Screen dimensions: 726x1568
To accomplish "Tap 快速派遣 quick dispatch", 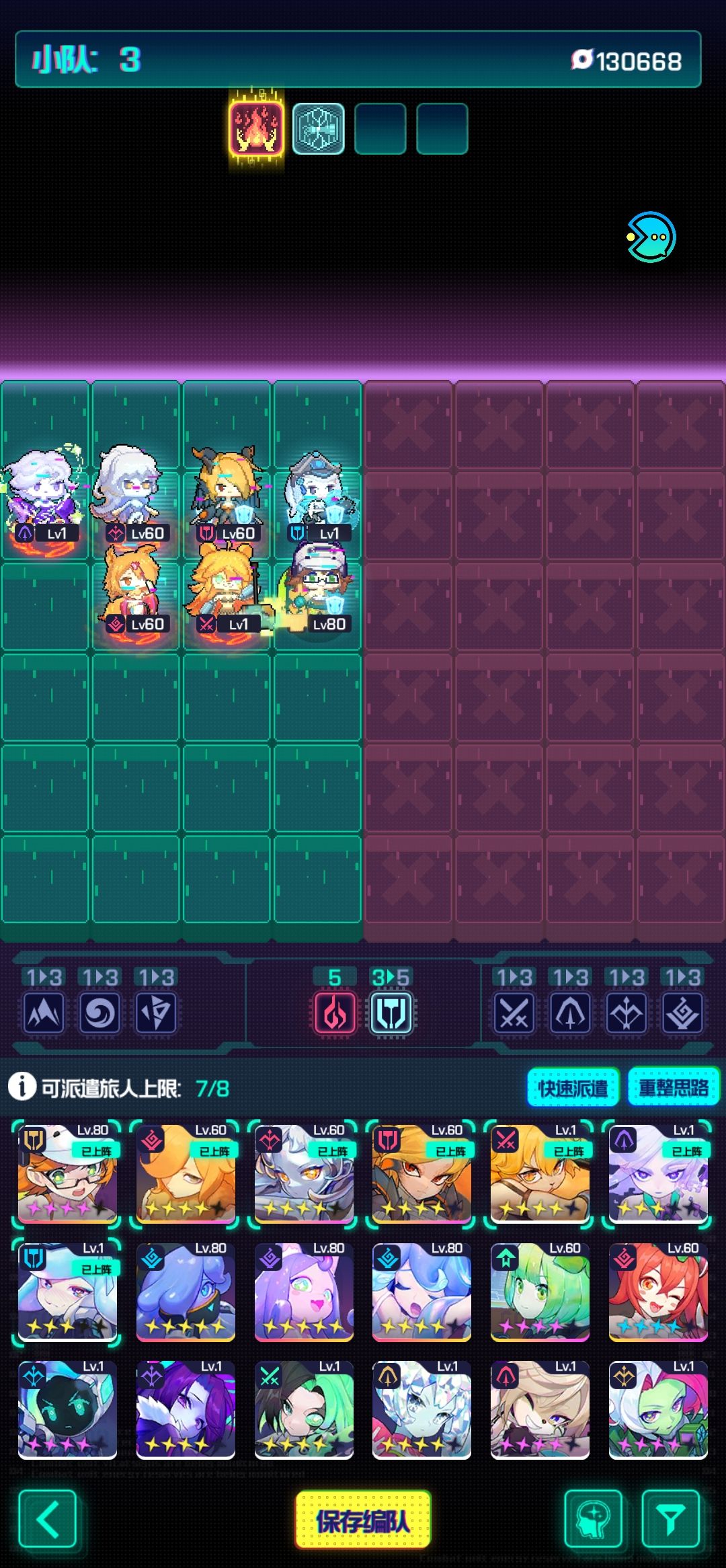I will [x=573, y=1087].
